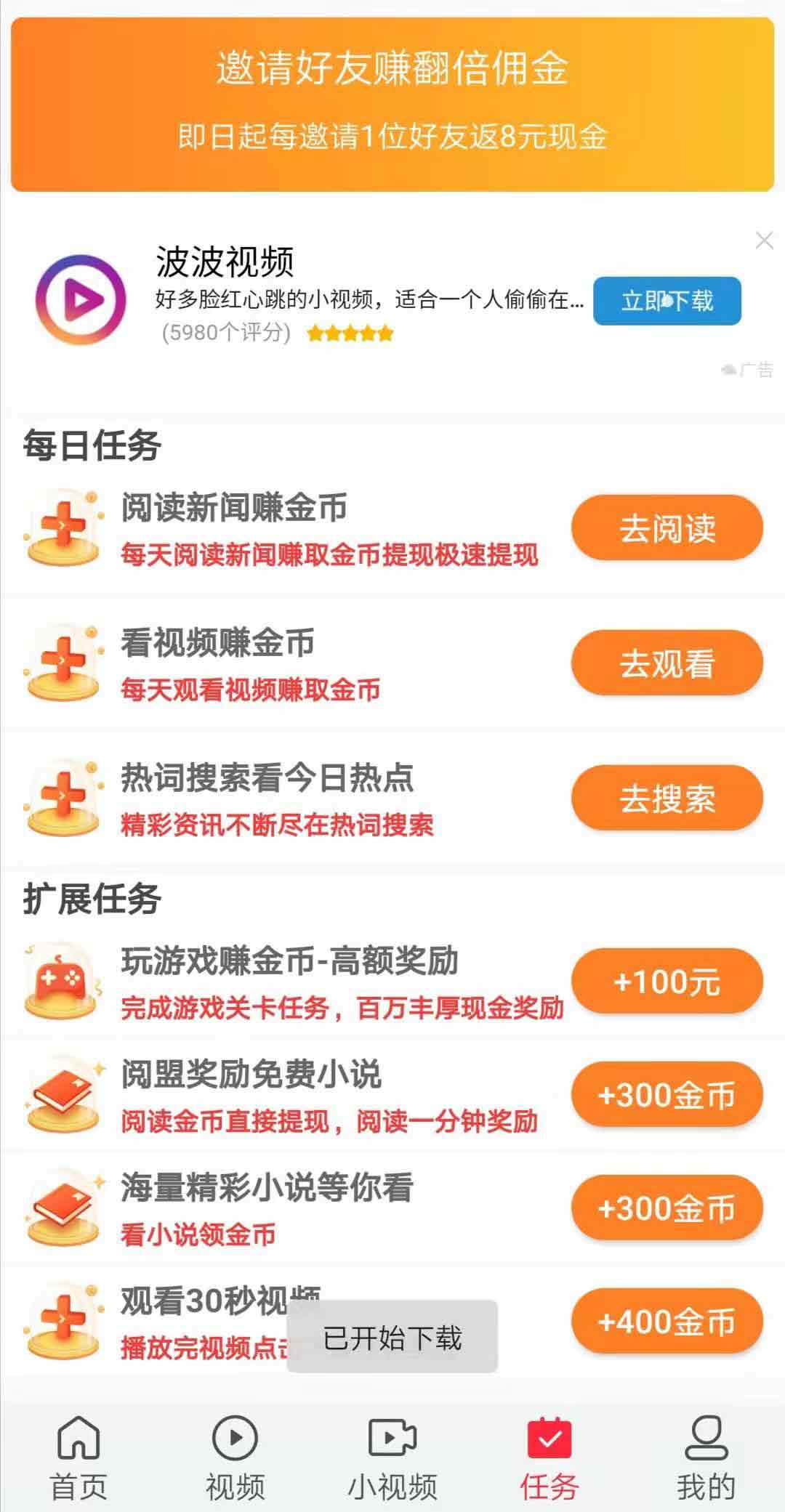785x1512 pixels.
Task: Claim the +100元 game reward
Action: click(667, 981)
